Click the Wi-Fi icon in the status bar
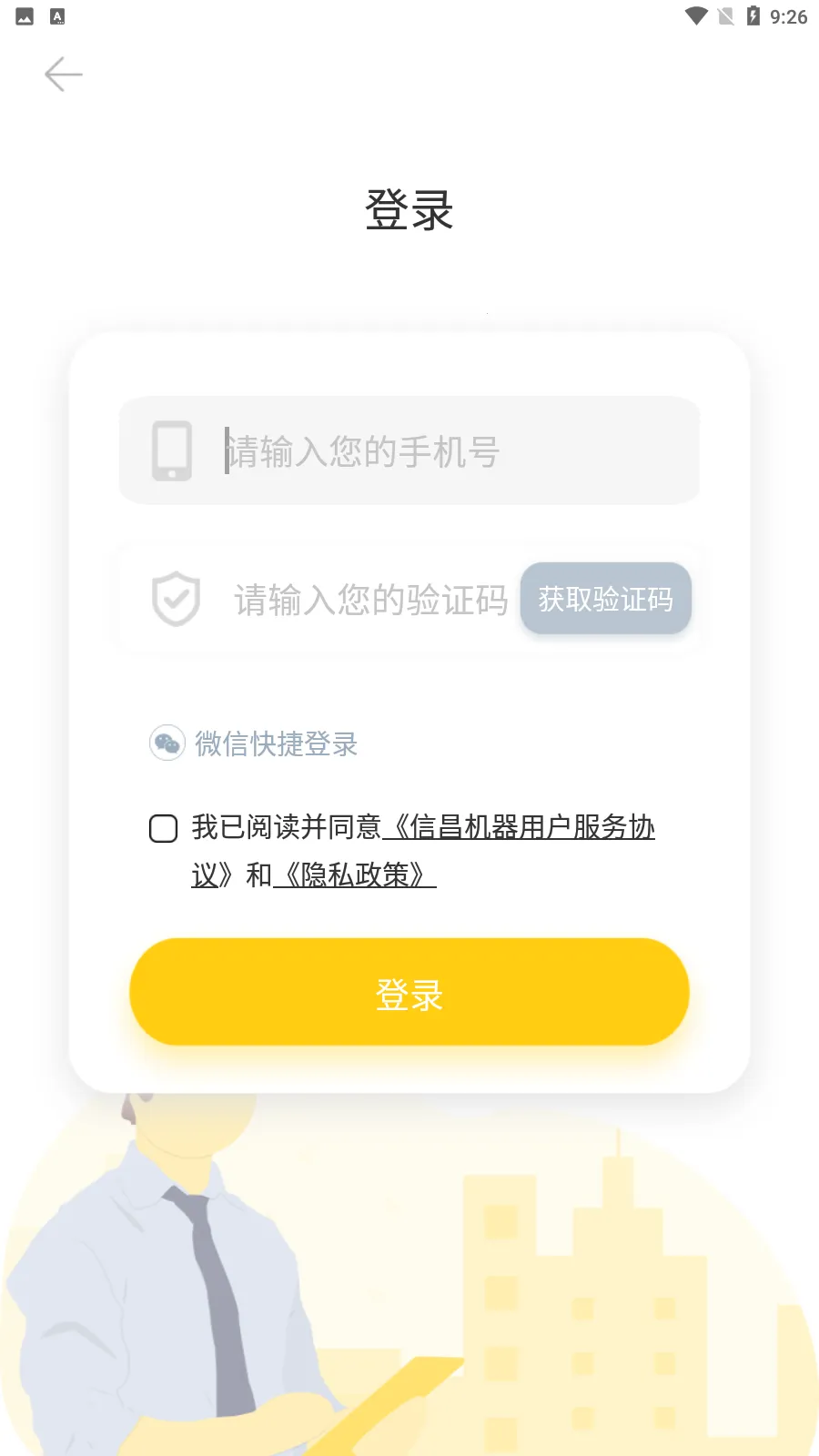This screenshot has width=819, height=1456. pyautogui.click(x=694, y=15)
